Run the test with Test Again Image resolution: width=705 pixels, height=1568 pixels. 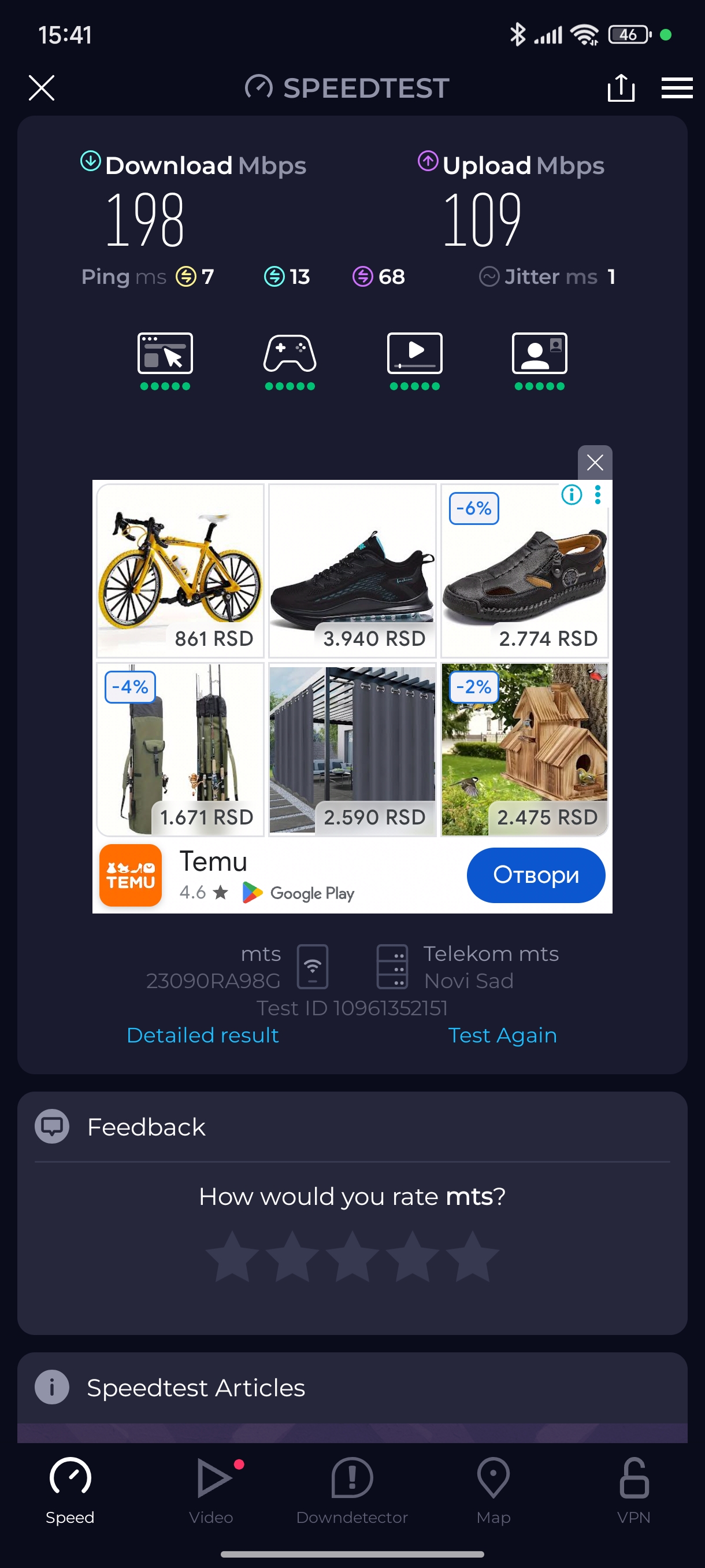pos(502,1035)
